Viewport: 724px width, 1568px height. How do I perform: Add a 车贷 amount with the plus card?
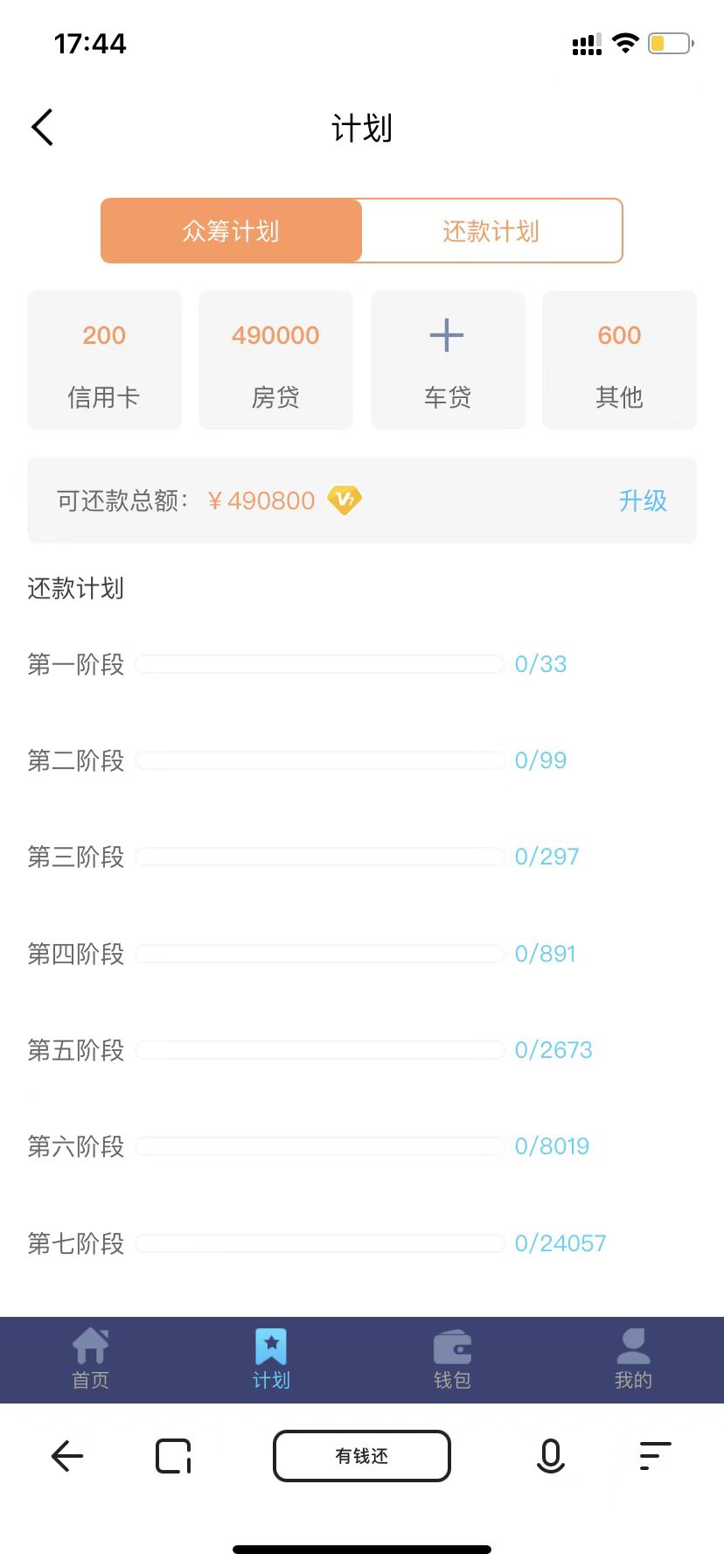pyautogui.click(x=448, y=360)
